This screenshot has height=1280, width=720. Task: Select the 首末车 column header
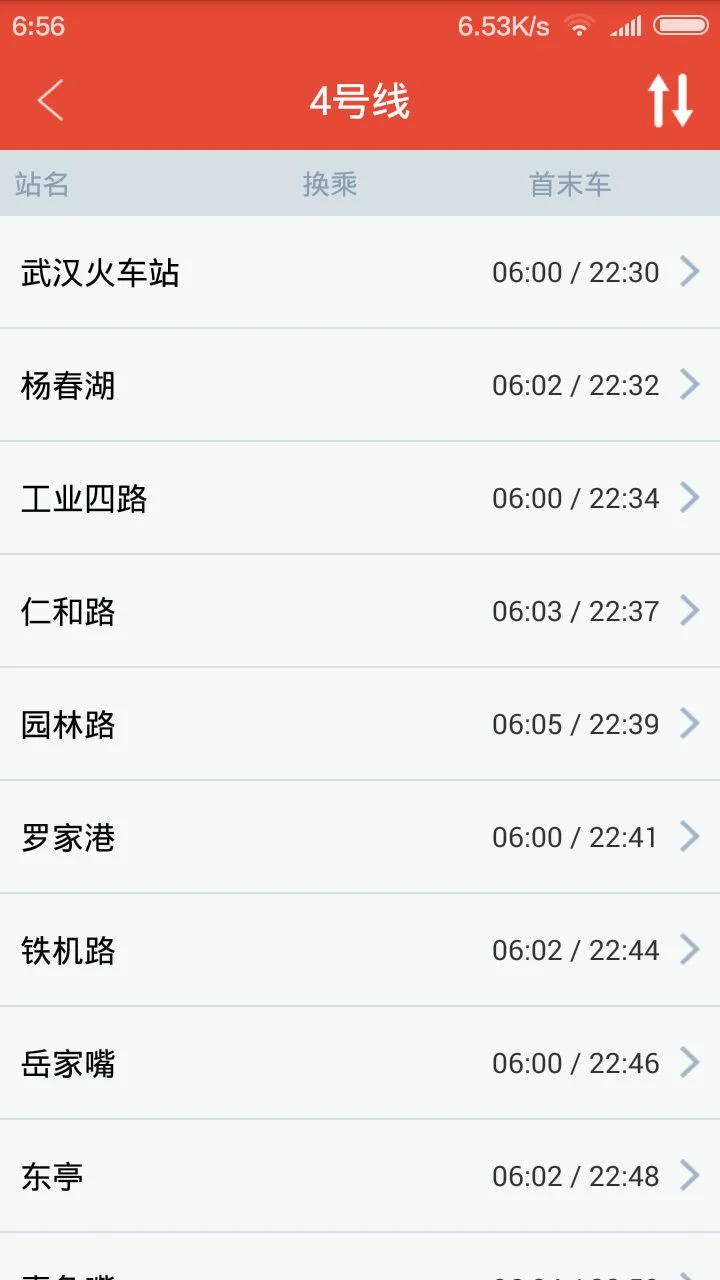pyautogui.click(x=570, y=183)
